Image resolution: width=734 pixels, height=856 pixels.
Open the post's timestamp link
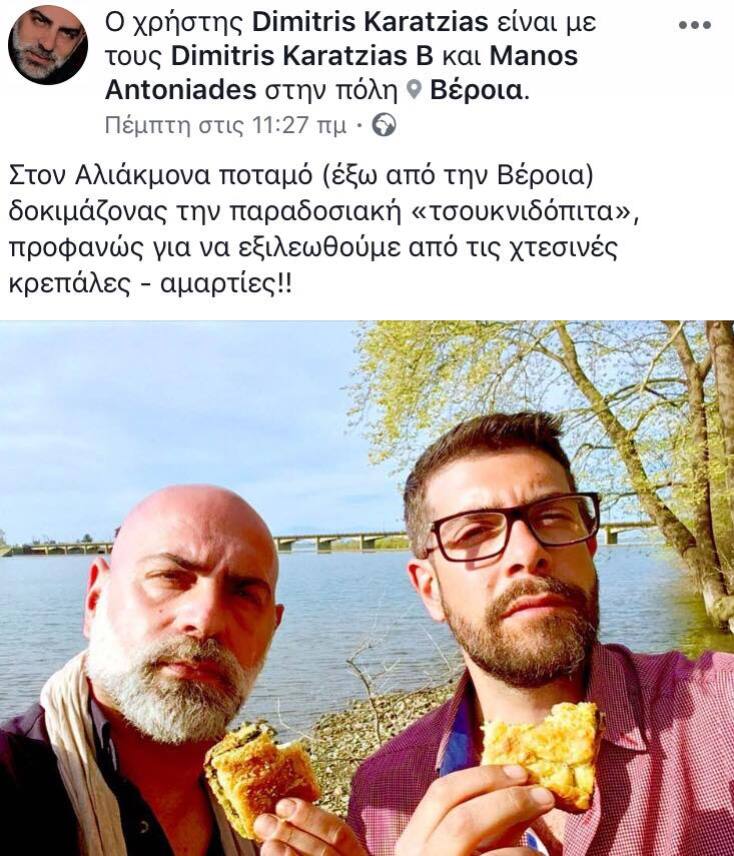226,126
